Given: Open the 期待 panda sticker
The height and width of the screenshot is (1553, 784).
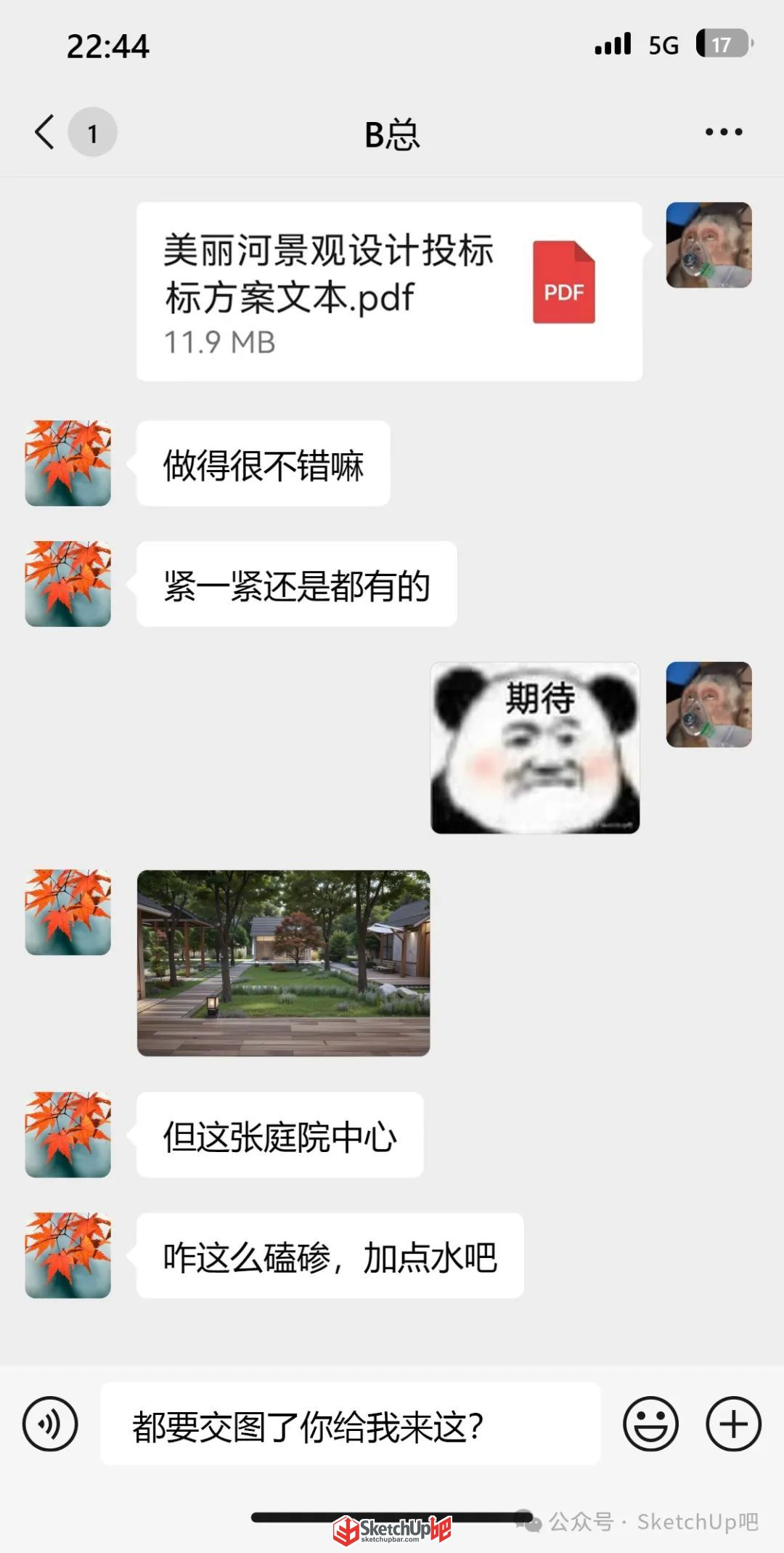Looking at the screenshot, I should (535, 747).
